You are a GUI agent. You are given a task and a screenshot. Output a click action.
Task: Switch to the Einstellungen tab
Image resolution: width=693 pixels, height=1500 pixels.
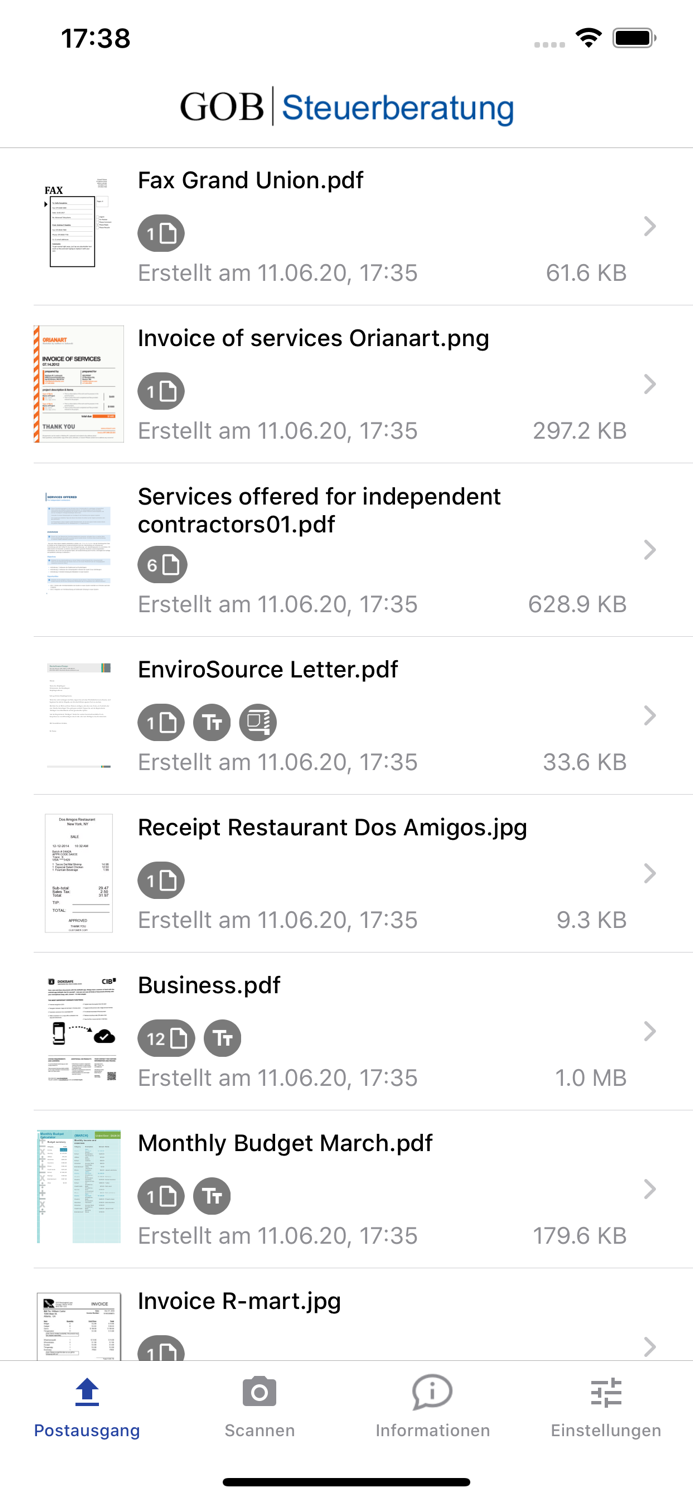(606, 1407)
